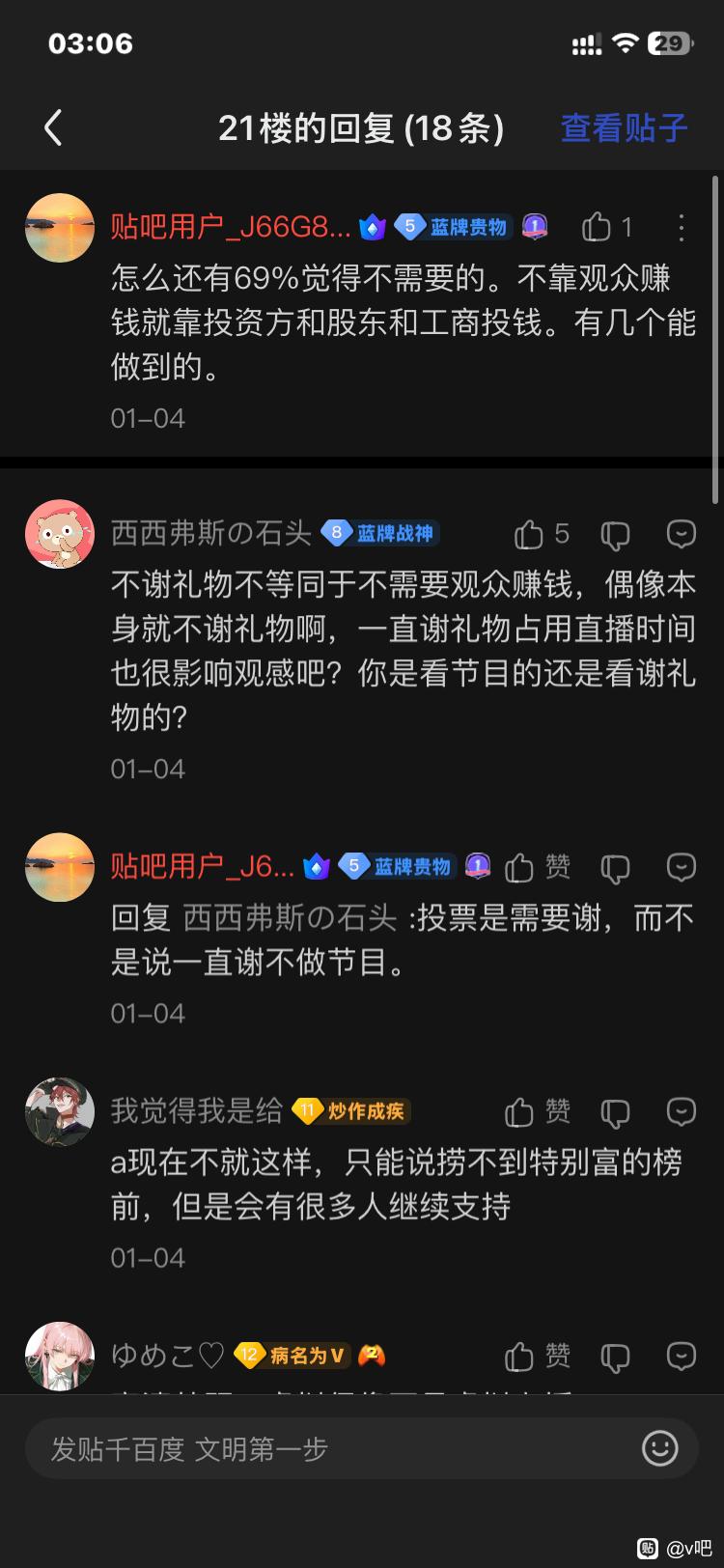Like 我觉得我是给's comment
This screenshot has height=1568, width=724.
[x=519, y=1112]
